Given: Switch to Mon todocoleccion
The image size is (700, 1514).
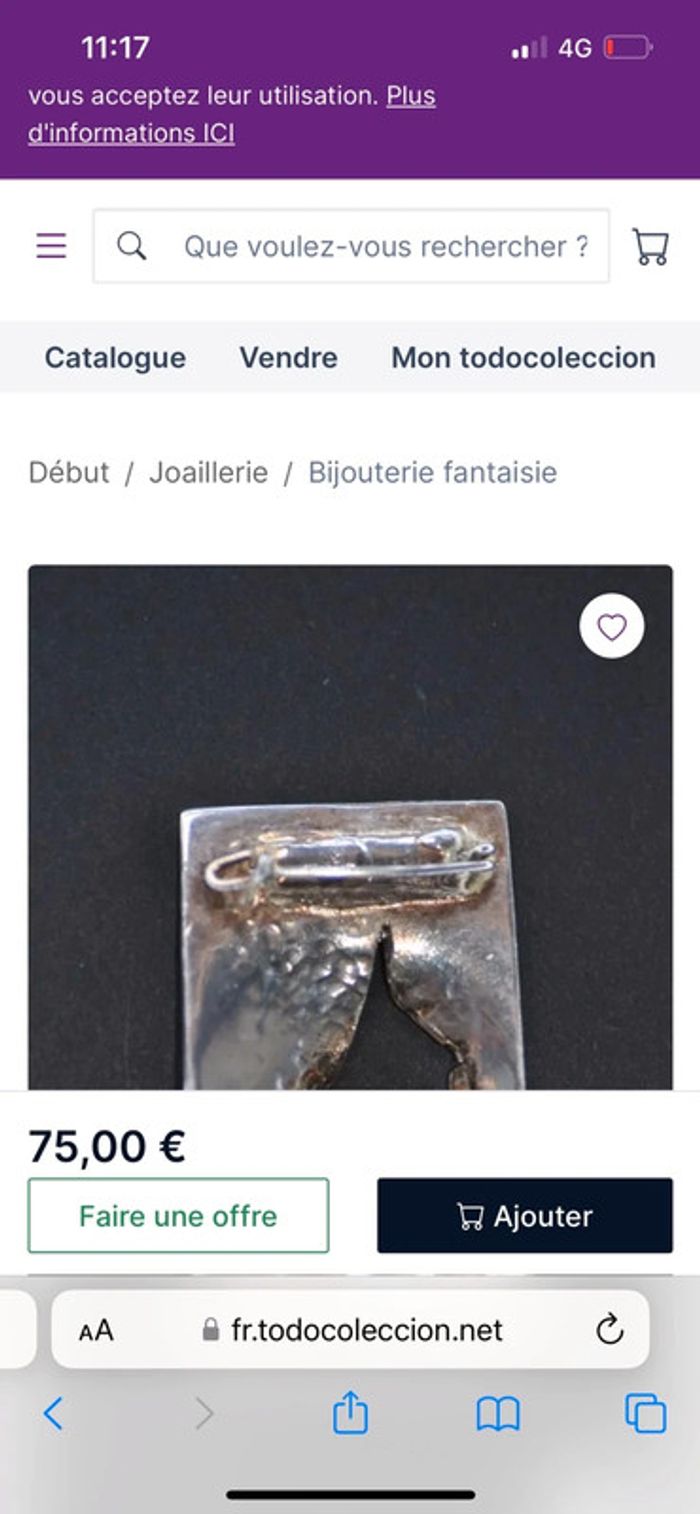Looking at the screenshot, I should coord(523,357).
